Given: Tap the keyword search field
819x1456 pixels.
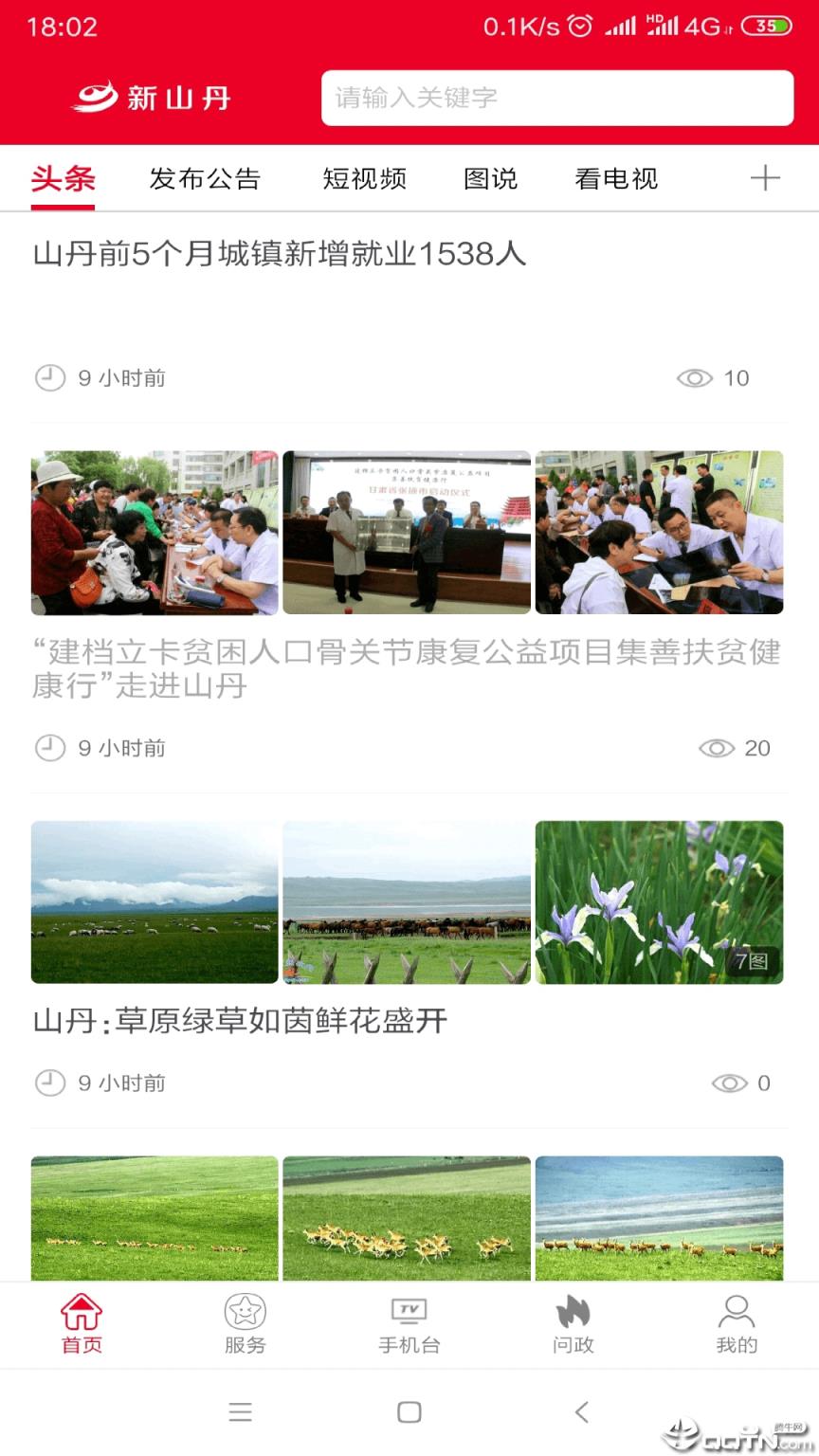Looking at the screenshot, I should pyautogui.click(x=556, y=98).
